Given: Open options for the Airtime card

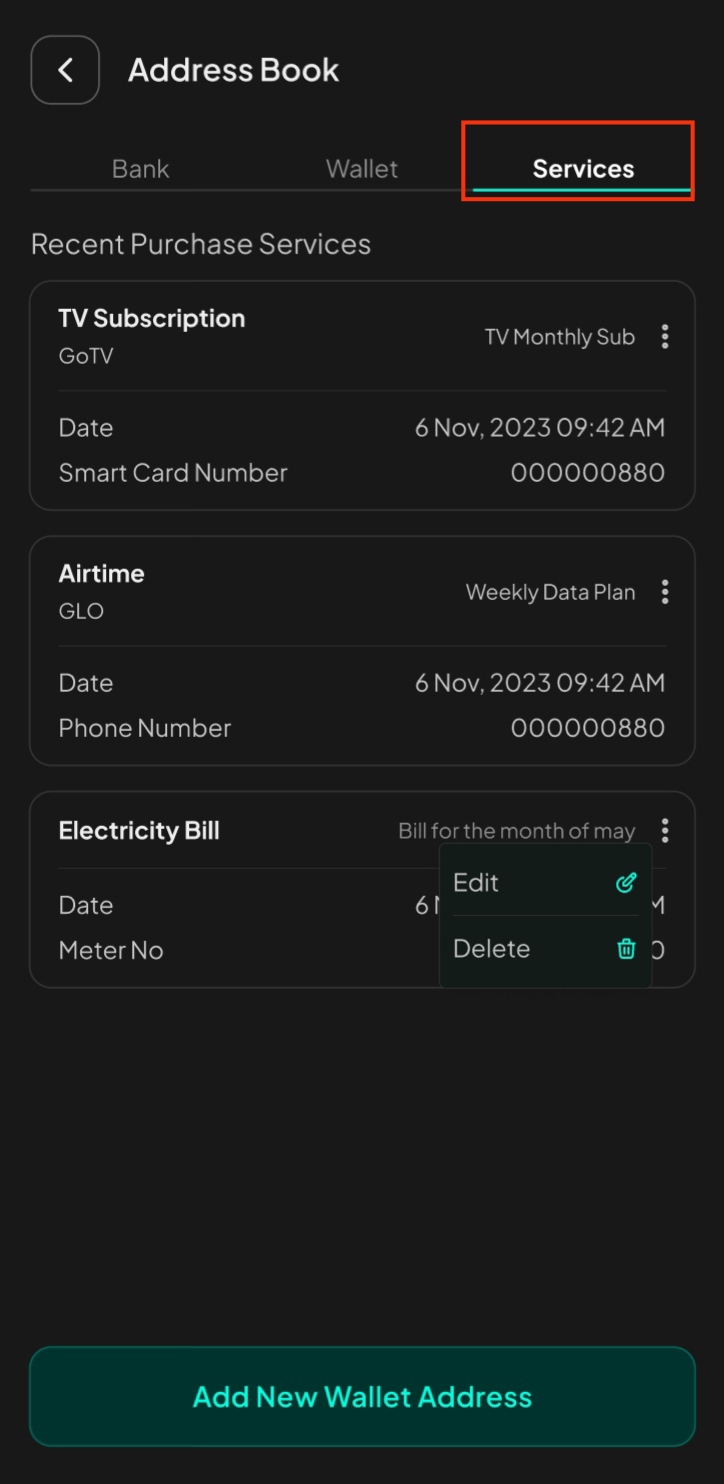Looking at the screenshot, I should (665, 592).
